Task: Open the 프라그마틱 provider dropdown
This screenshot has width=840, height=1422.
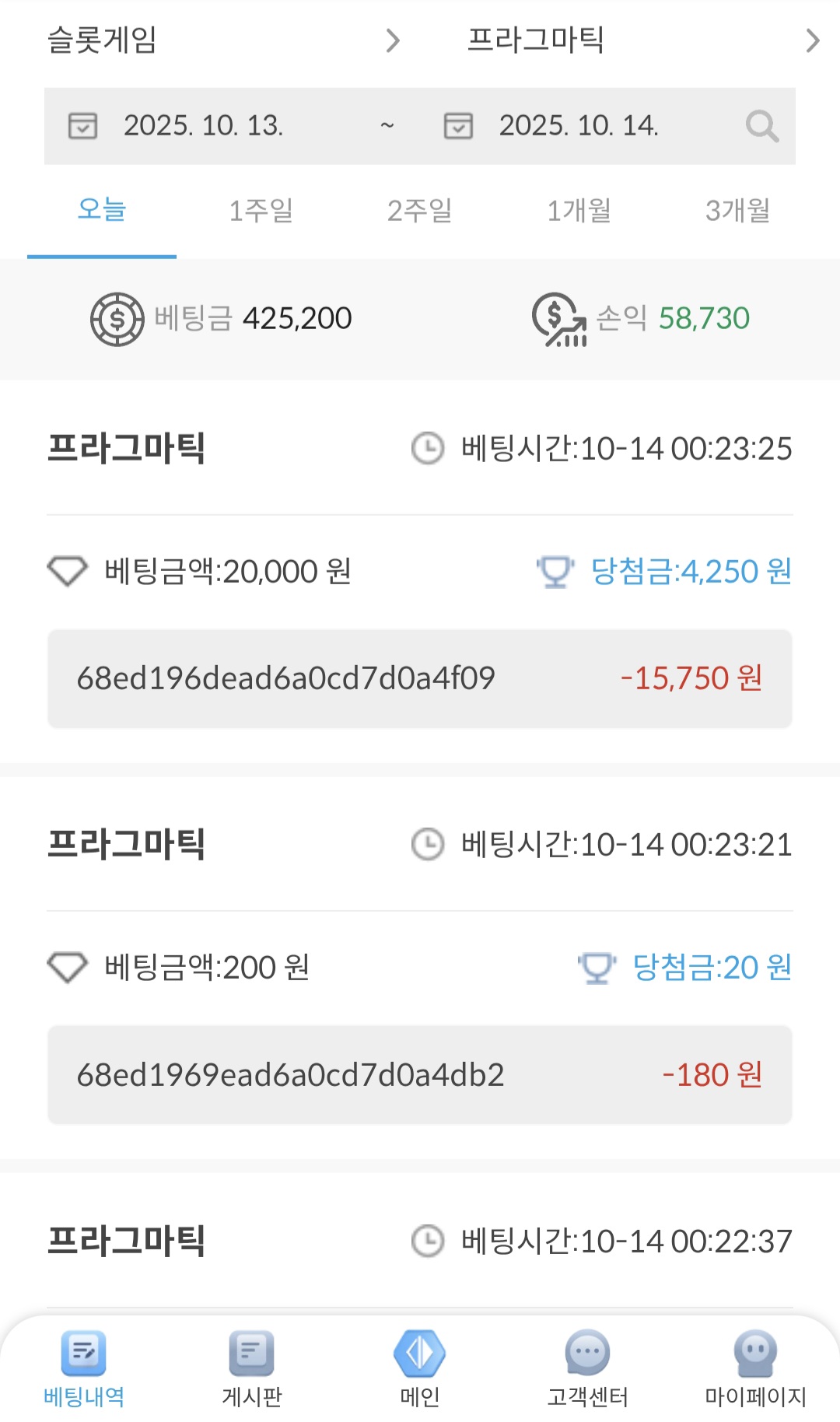Action: coord(642,40)
